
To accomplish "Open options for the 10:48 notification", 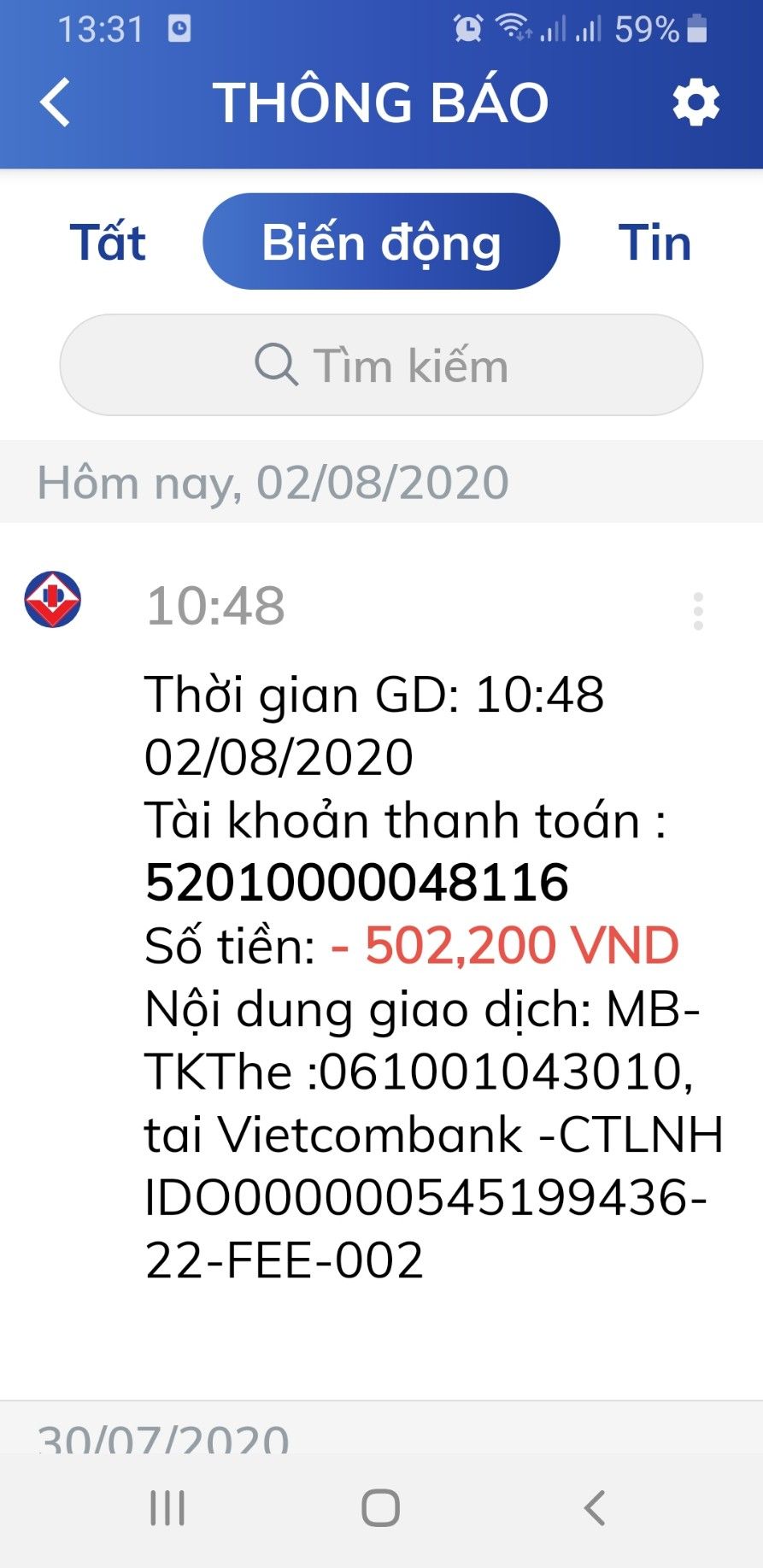I will (x=698, y=611).
